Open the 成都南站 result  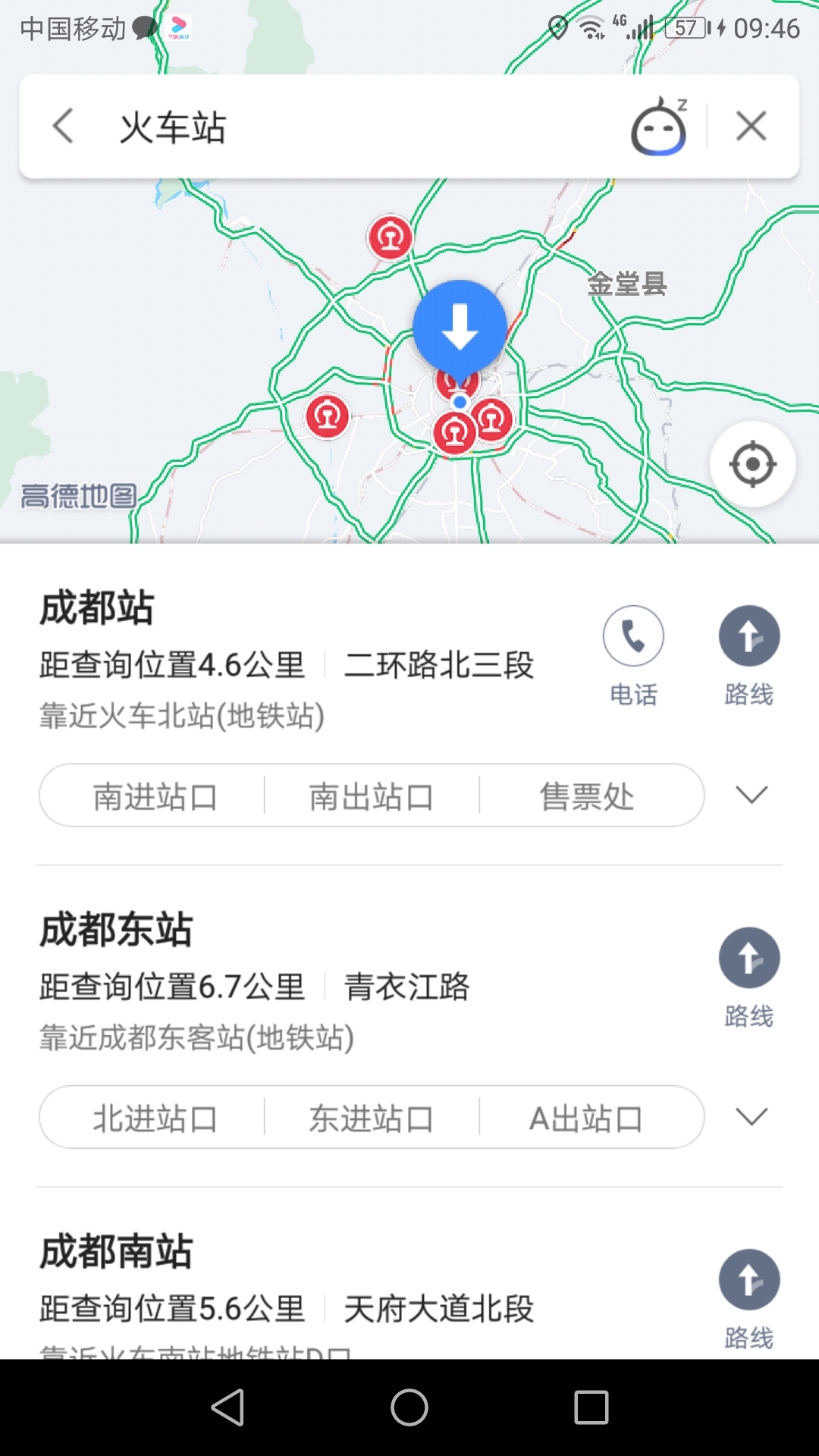pyautogui.click(x=116, y=1251)
